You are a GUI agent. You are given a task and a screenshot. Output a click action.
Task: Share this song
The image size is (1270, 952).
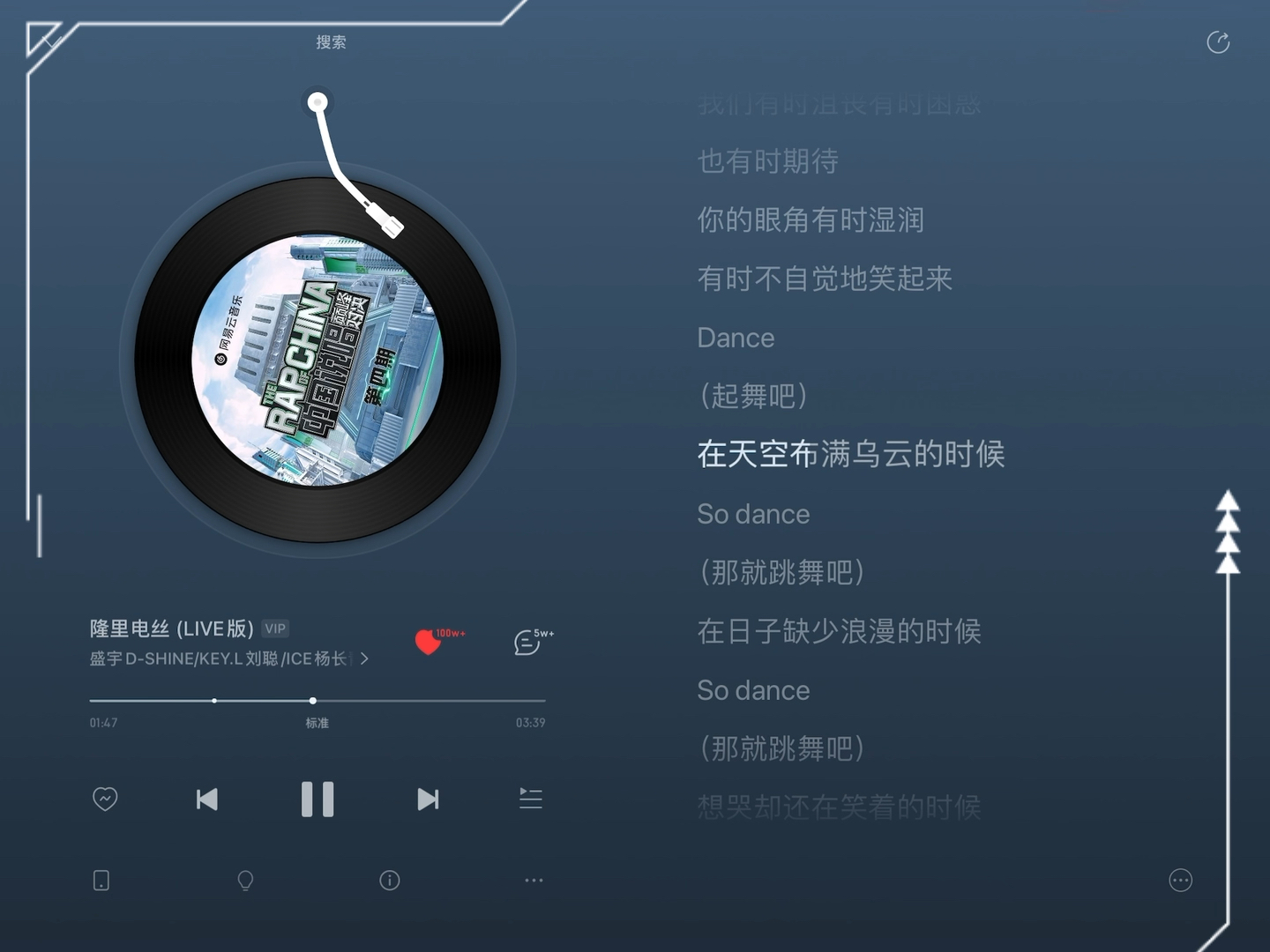pos(1218,42)
